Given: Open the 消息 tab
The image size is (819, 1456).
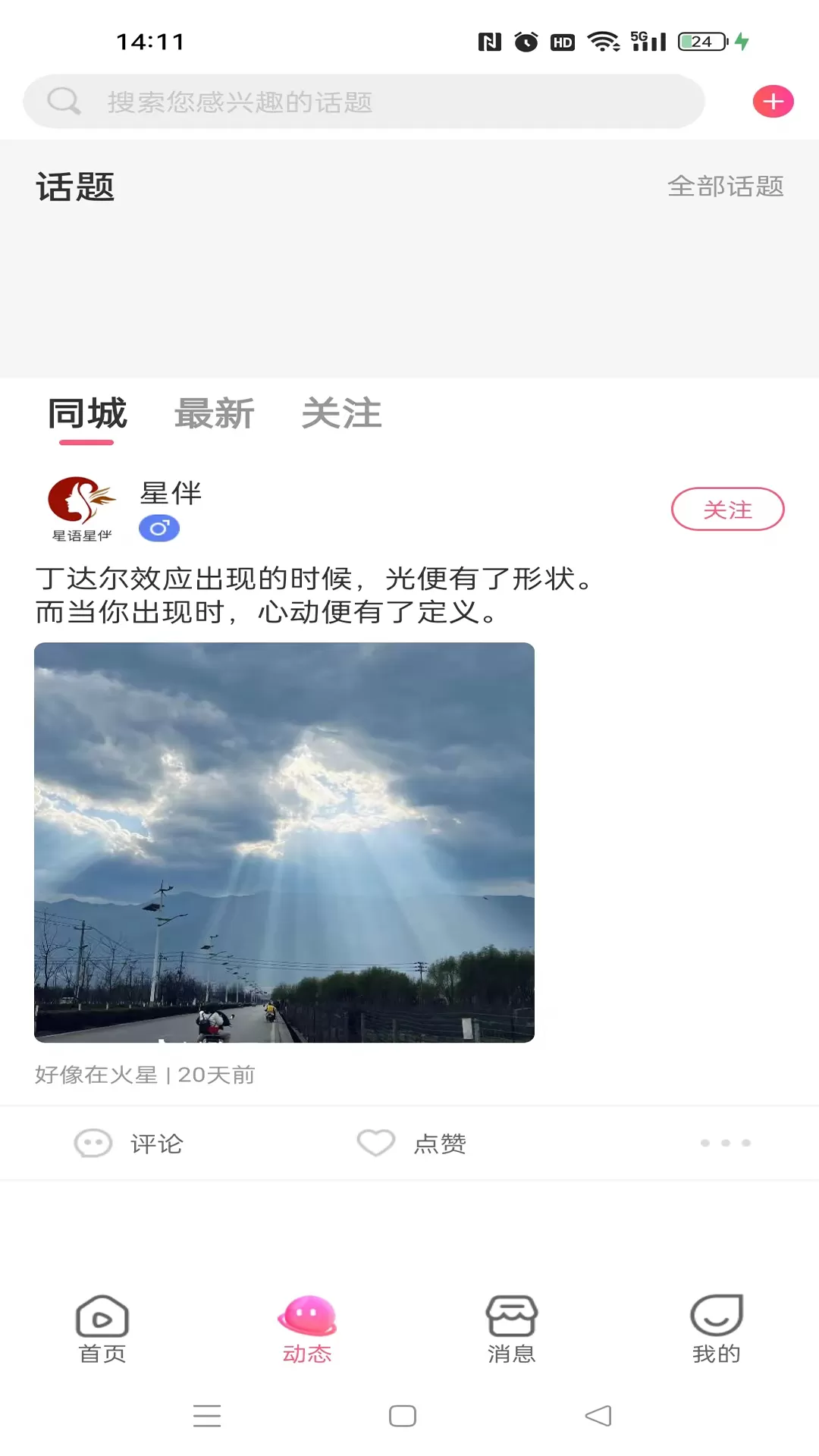Looking at the screenshot, I should (x=512, y=1329).
